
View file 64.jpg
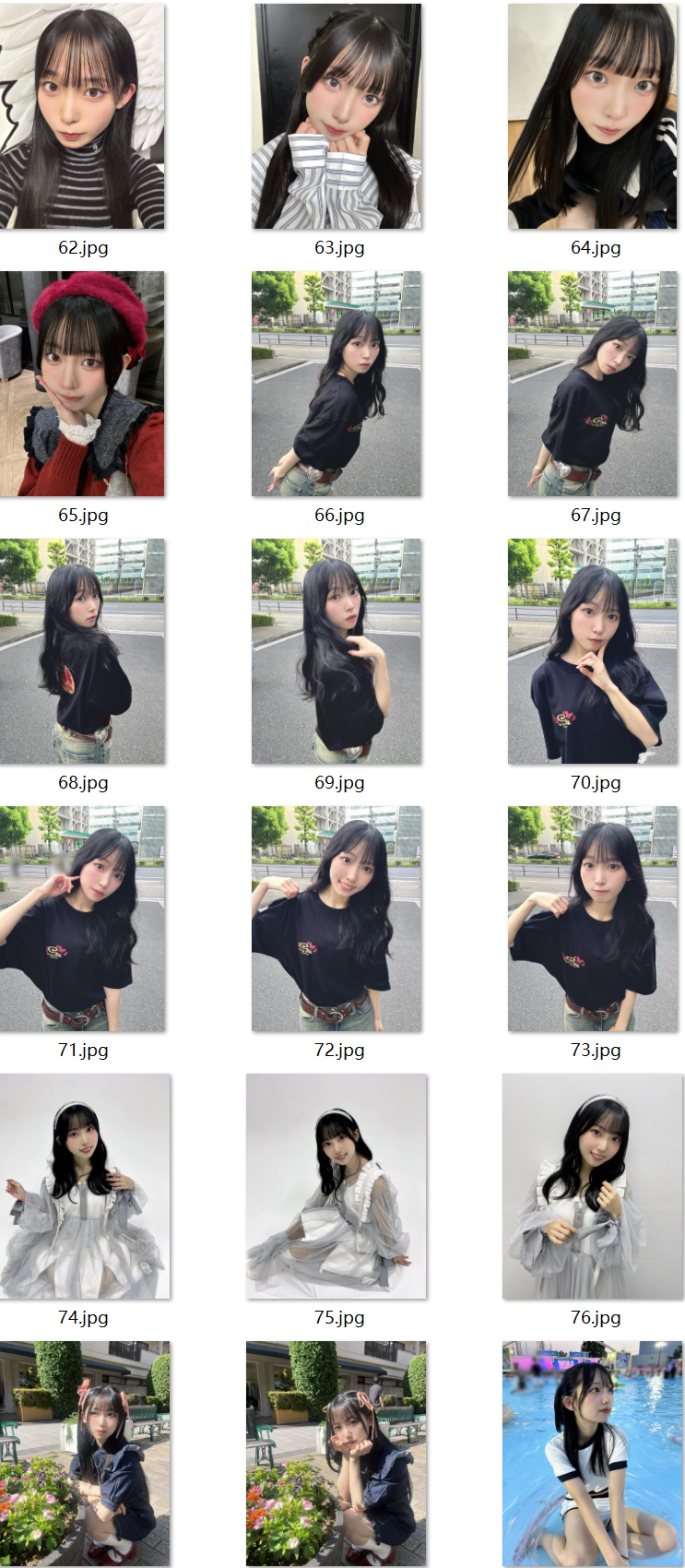(x=592, y=116)
